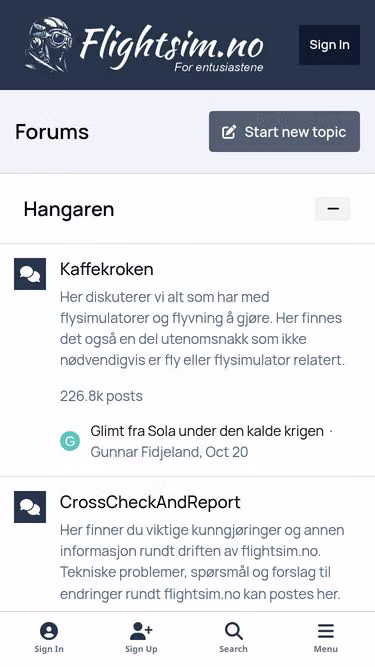This screenshot has width=375, height=667.
Task: Start a new topic
Action: coord(284,132)
